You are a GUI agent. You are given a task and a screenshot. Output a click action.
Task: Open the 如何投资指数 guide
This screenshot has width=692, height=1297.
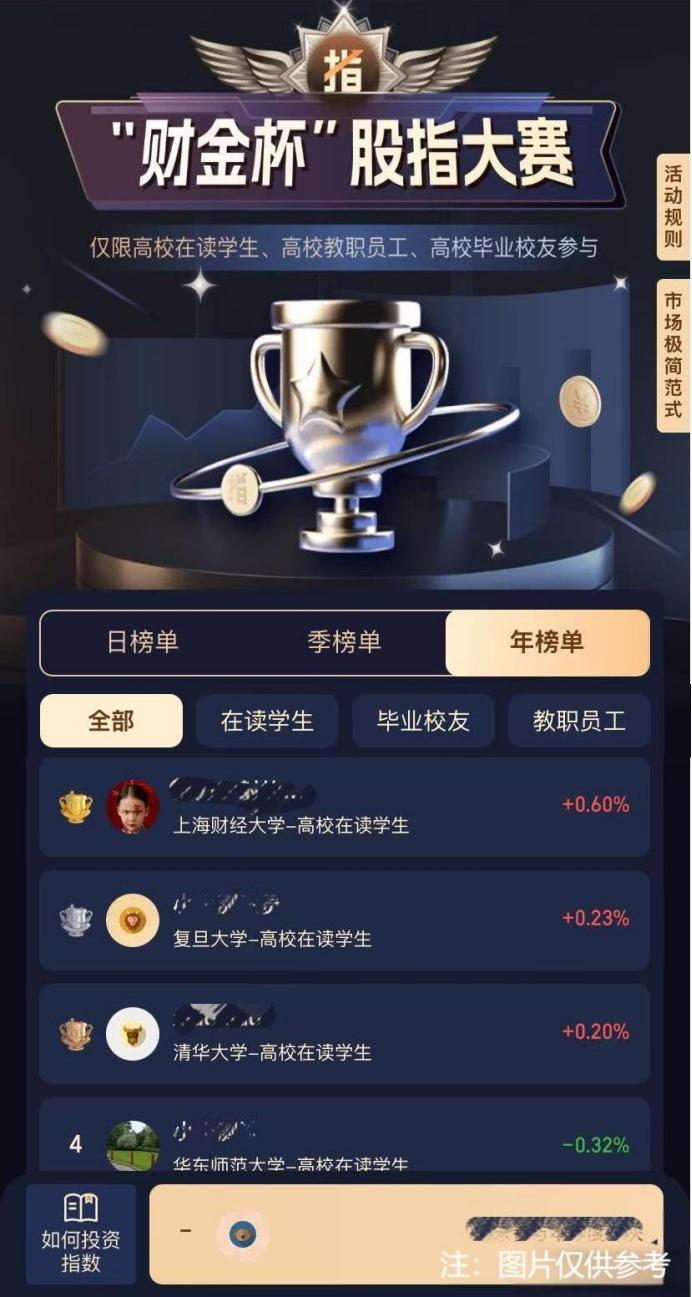pos(81,1234)
